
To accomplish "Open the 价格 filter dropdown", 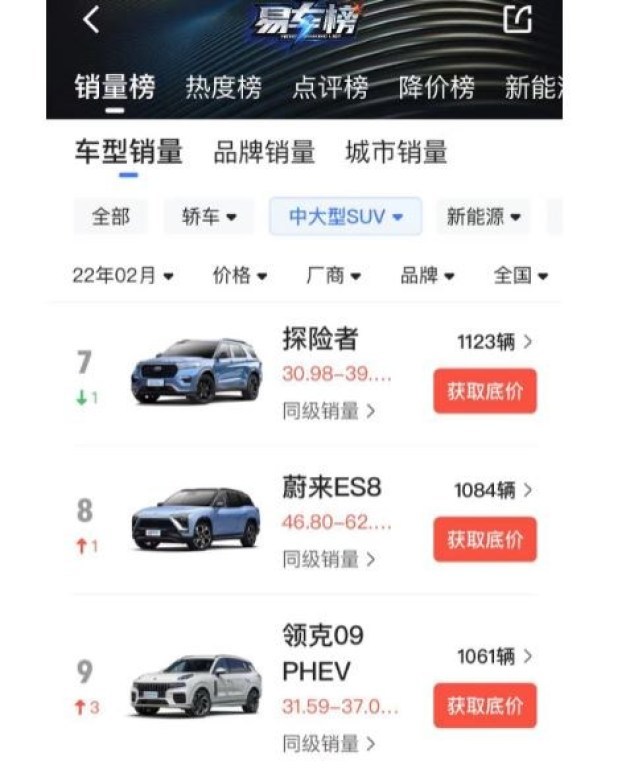I will point(240,275).
